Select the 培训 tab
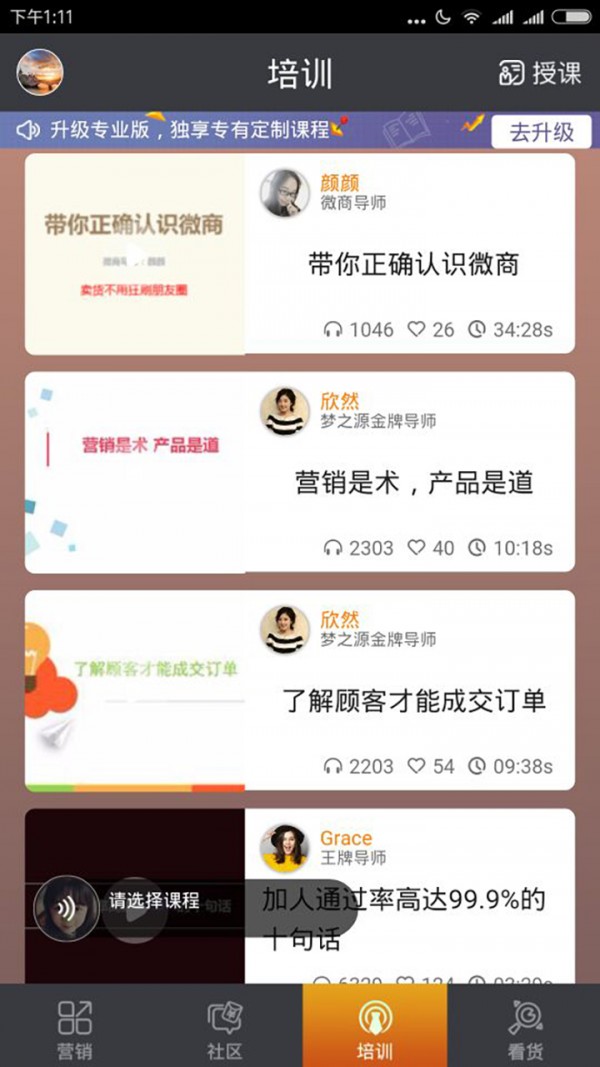Viewport: 600px width, 1067px height. pyautogui.click(x=374, y=1028)
